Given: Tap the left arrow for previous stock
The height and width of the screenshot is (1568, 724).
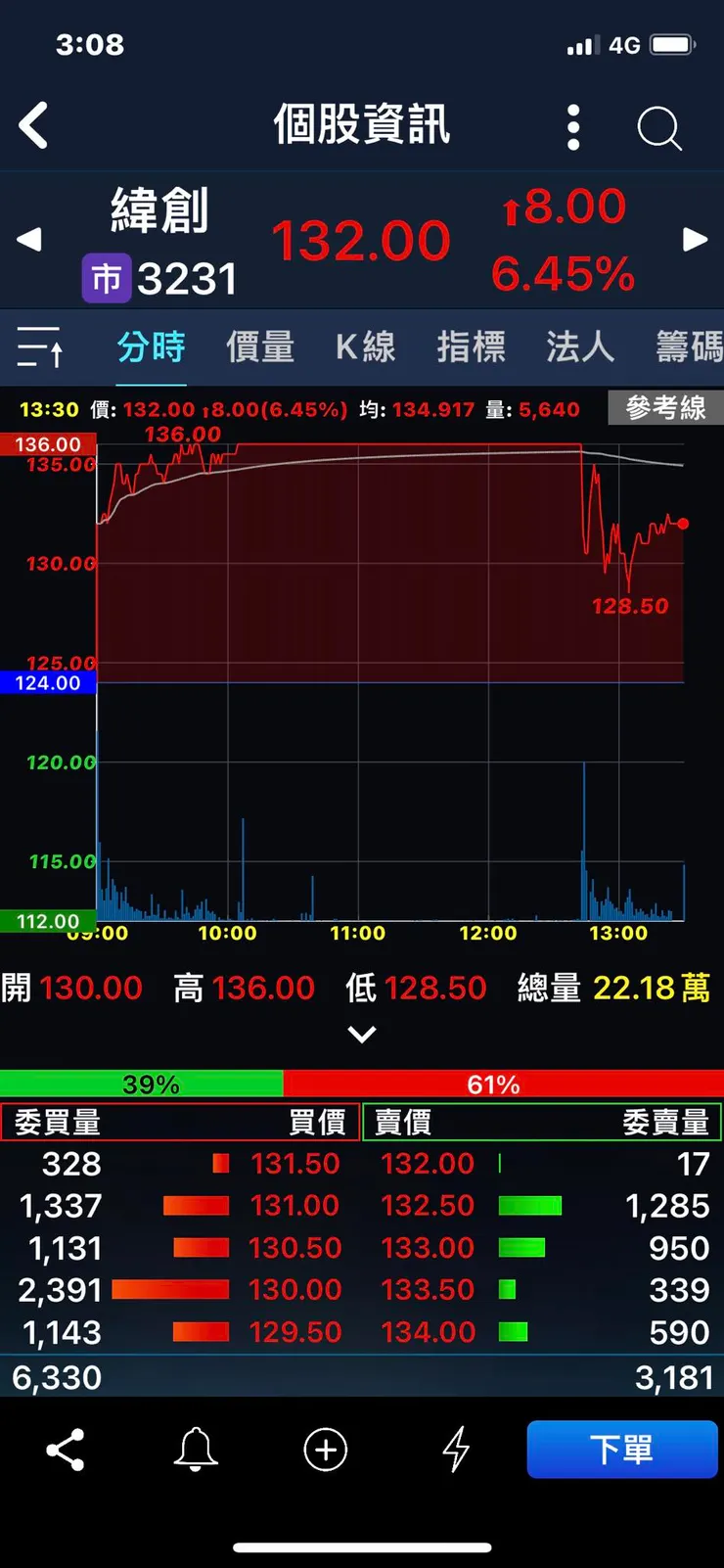Looking at the screenshot, I should [x=27, y=240].
